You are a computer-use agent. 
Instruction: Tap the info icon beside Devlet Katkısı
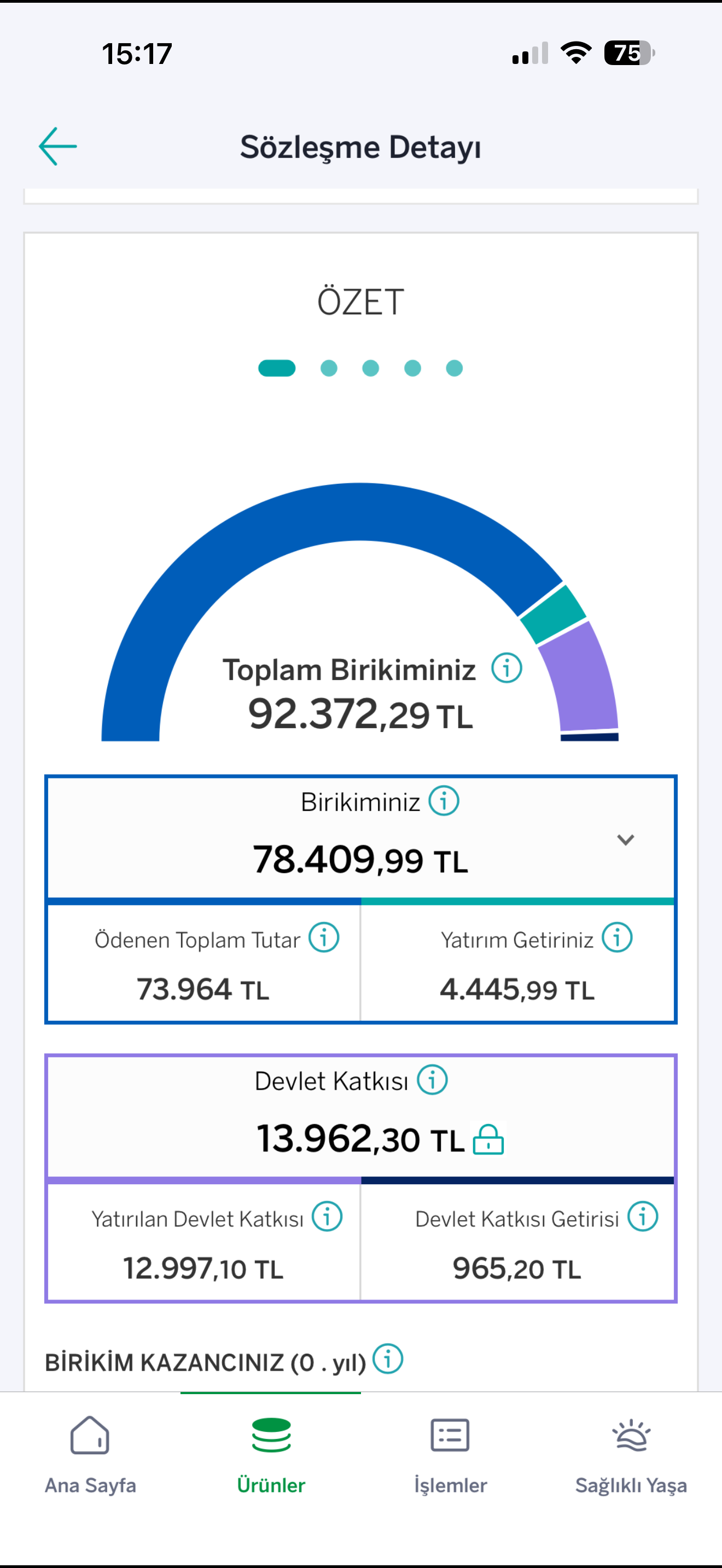pos(432,1080)
